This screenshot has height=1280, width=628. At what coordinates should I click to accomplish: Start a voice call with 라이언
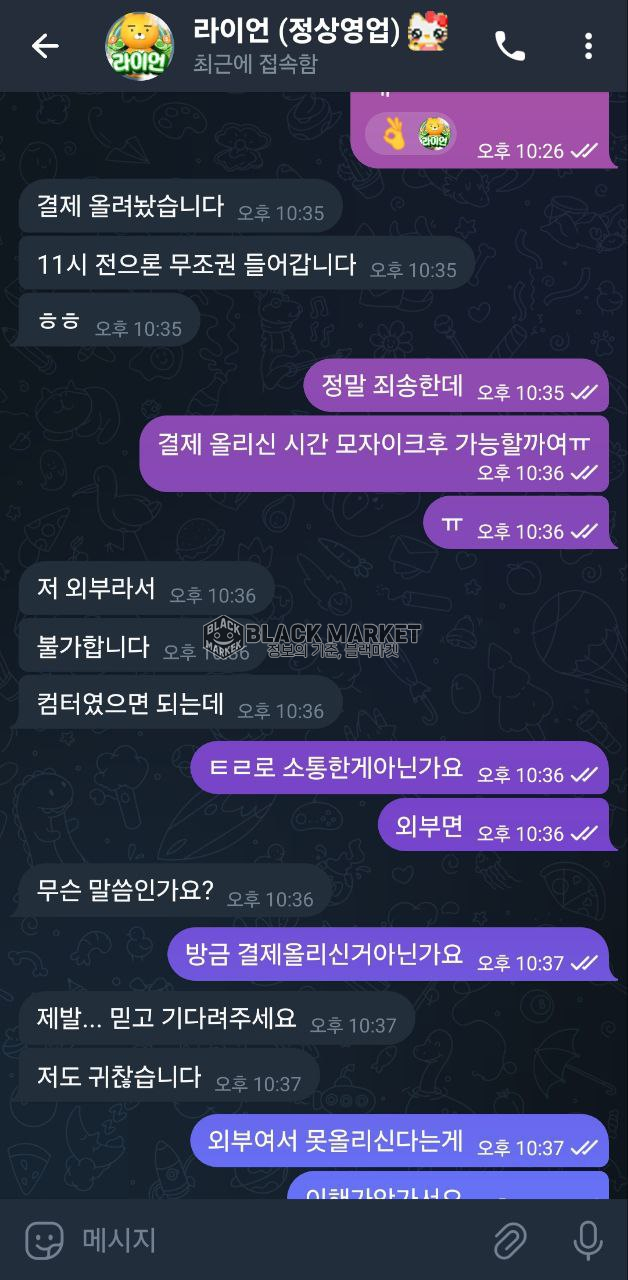pos(510,46)
